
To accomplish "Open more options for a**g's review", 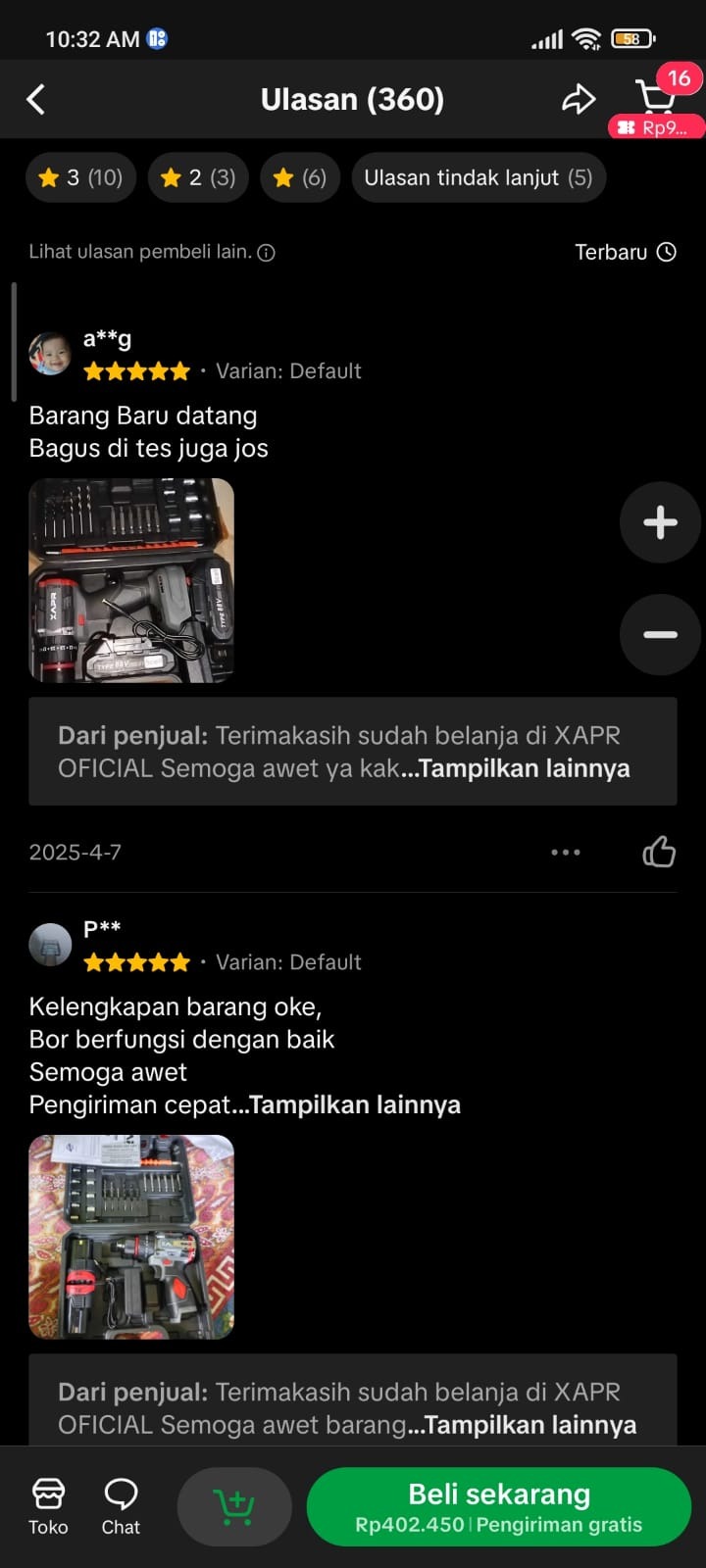I will tap(566, 853).
